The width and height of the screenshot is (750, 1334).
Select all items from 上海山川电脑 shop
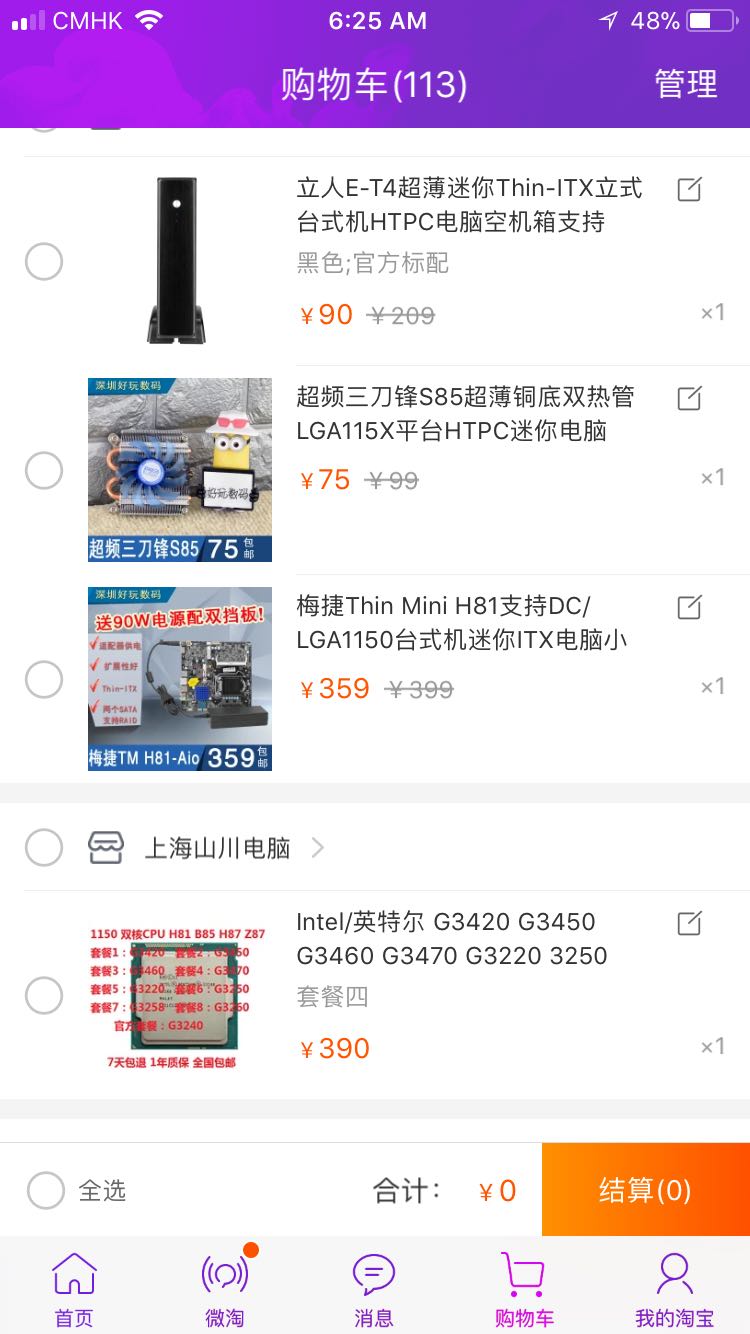click(x=44, y=848)
